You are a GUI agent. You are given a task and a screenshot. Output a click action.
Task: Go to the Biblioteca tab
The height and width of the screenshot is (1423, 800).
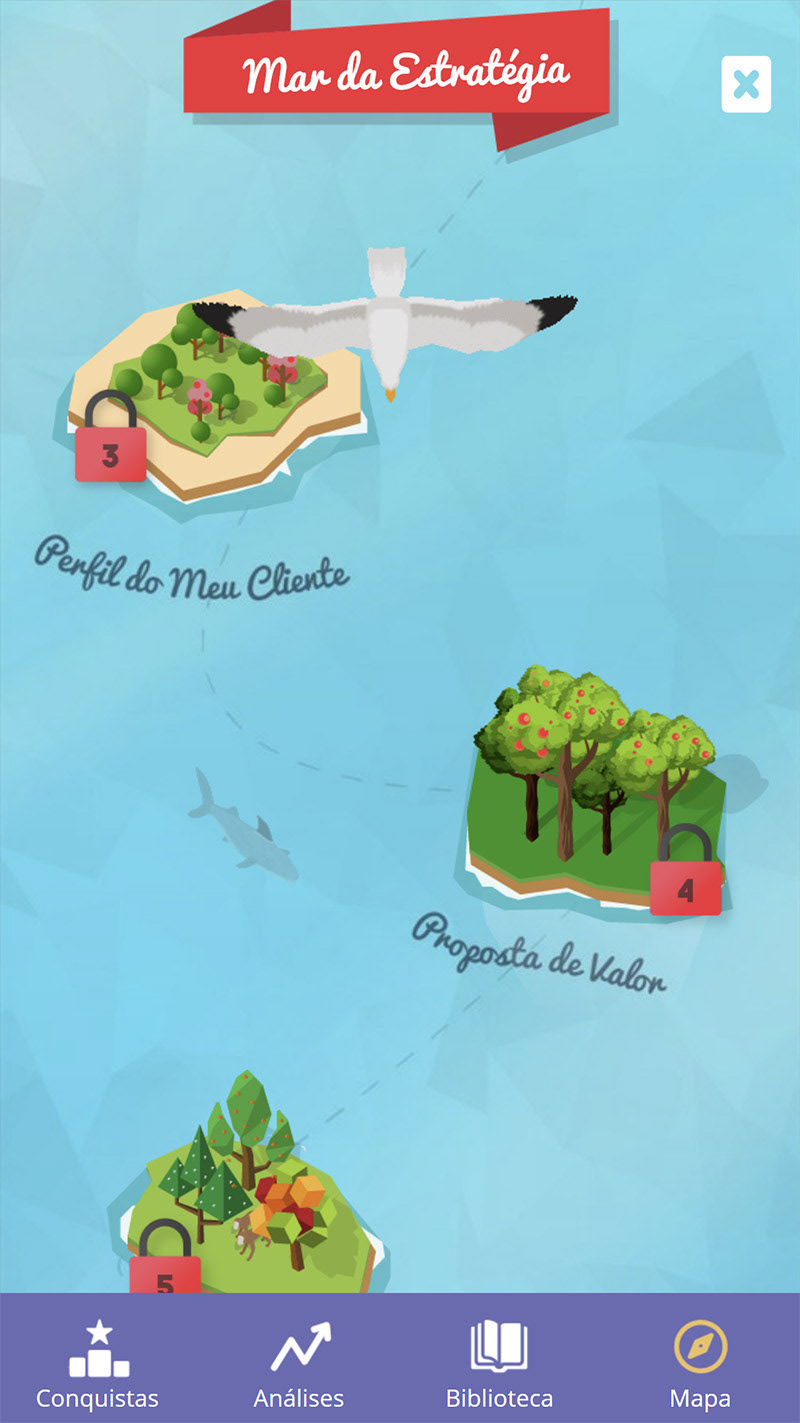click(x=499, y=1363)
